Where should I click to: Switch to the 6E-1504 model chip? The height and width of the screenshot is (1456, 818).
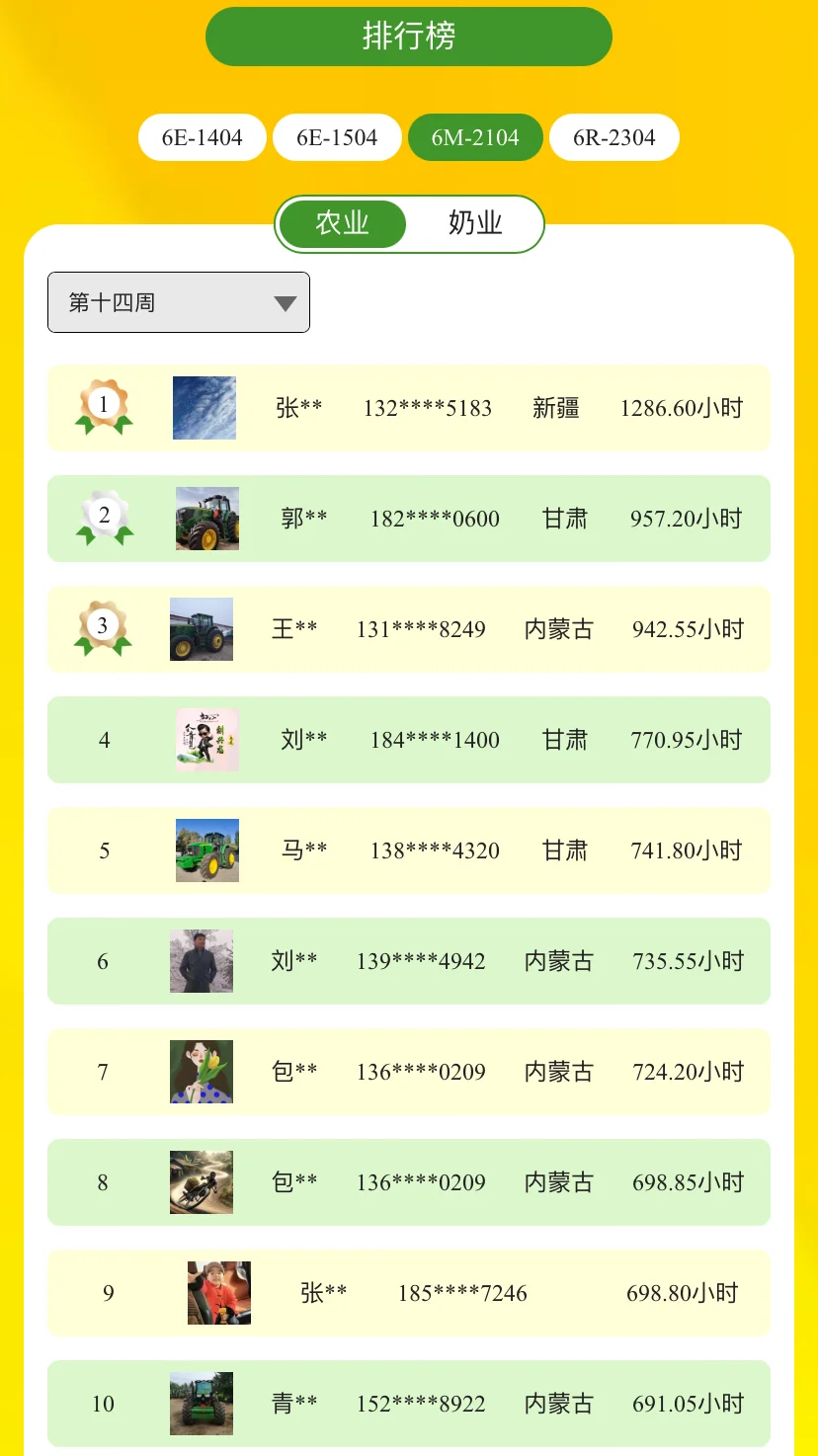pyautogui.click(x=337, y=137)
